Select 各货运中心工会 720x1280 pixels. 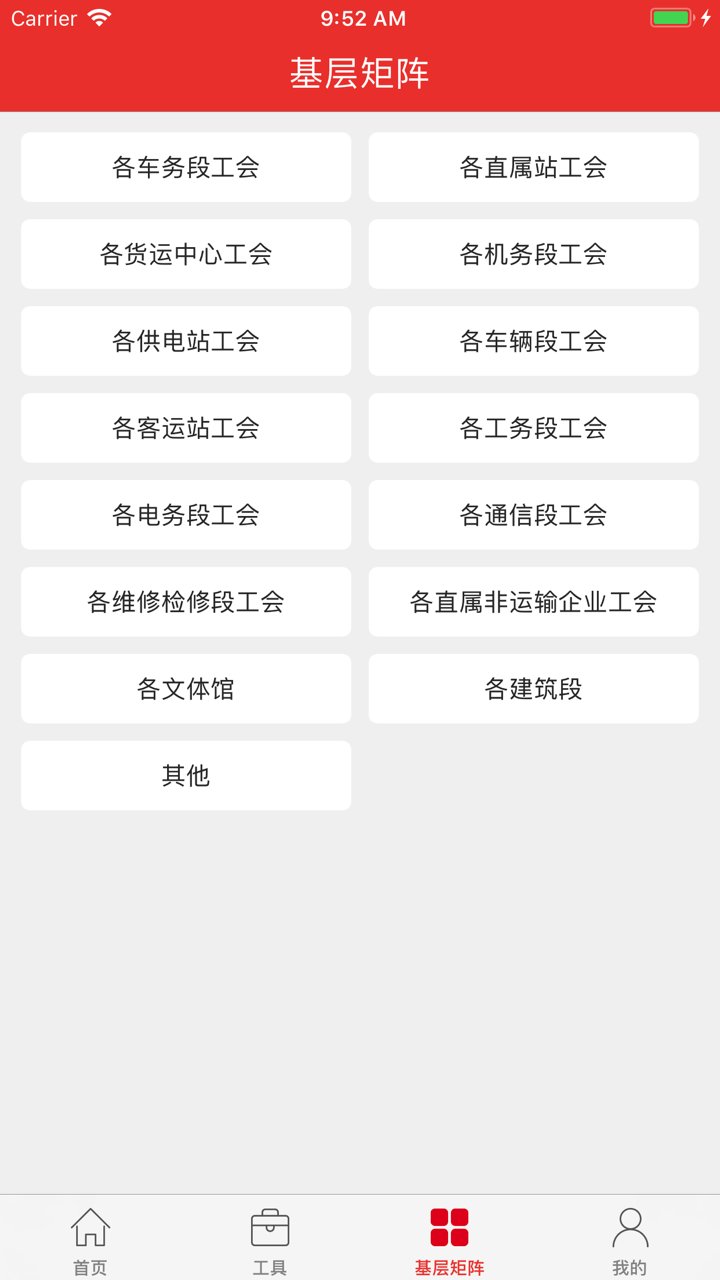(185, 254)
